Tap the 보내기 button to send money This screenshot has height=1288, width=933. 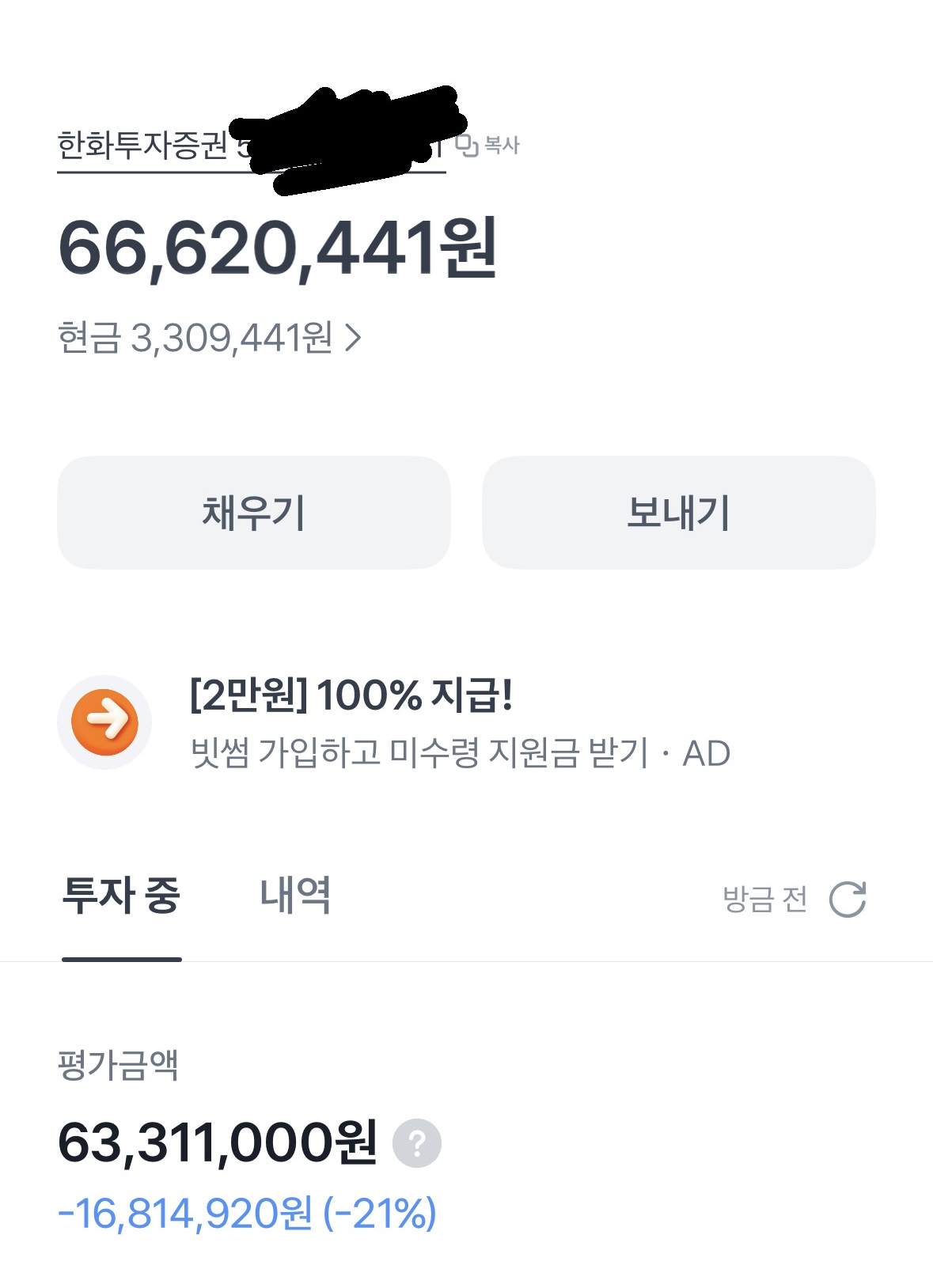click(x=678, y=513)
